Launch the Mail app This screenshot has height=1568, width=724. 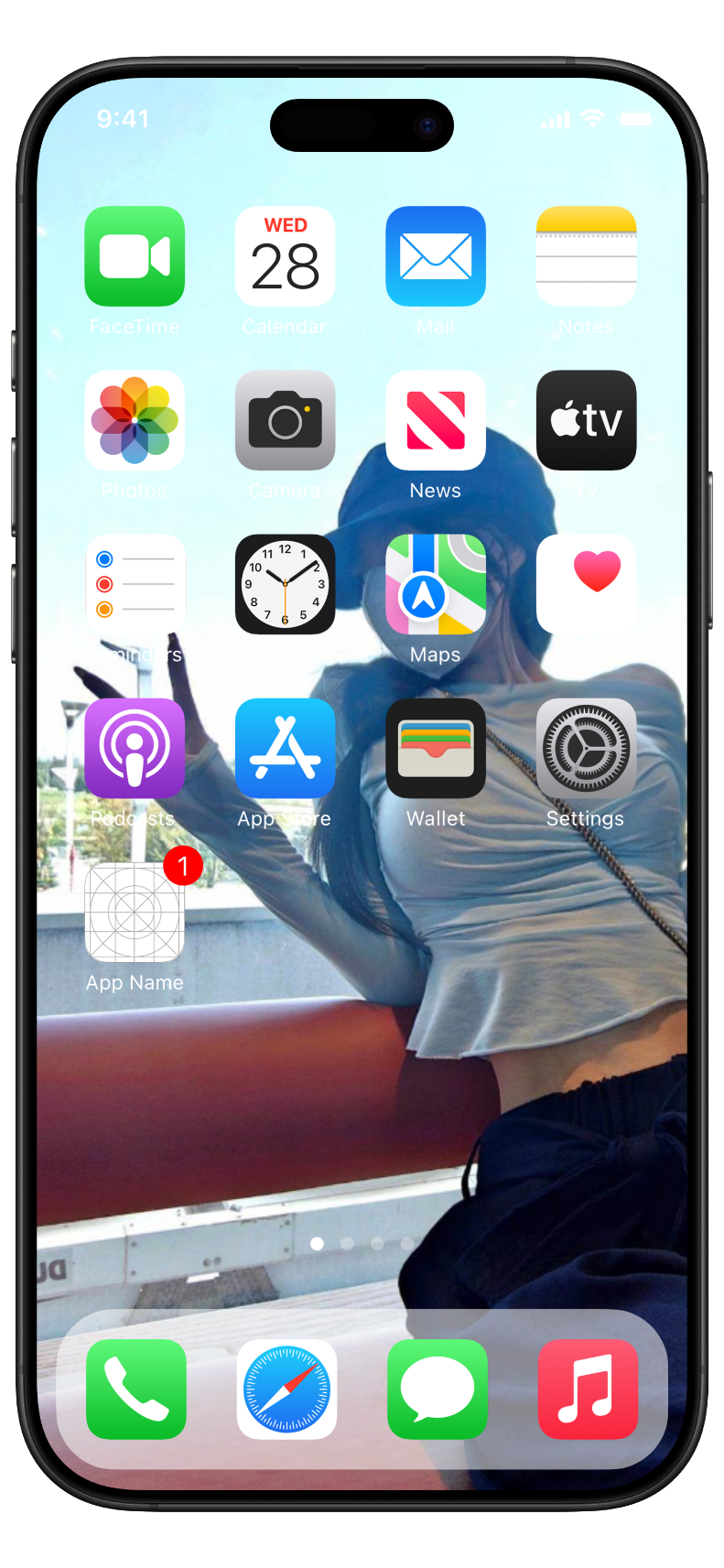[436, 256]
